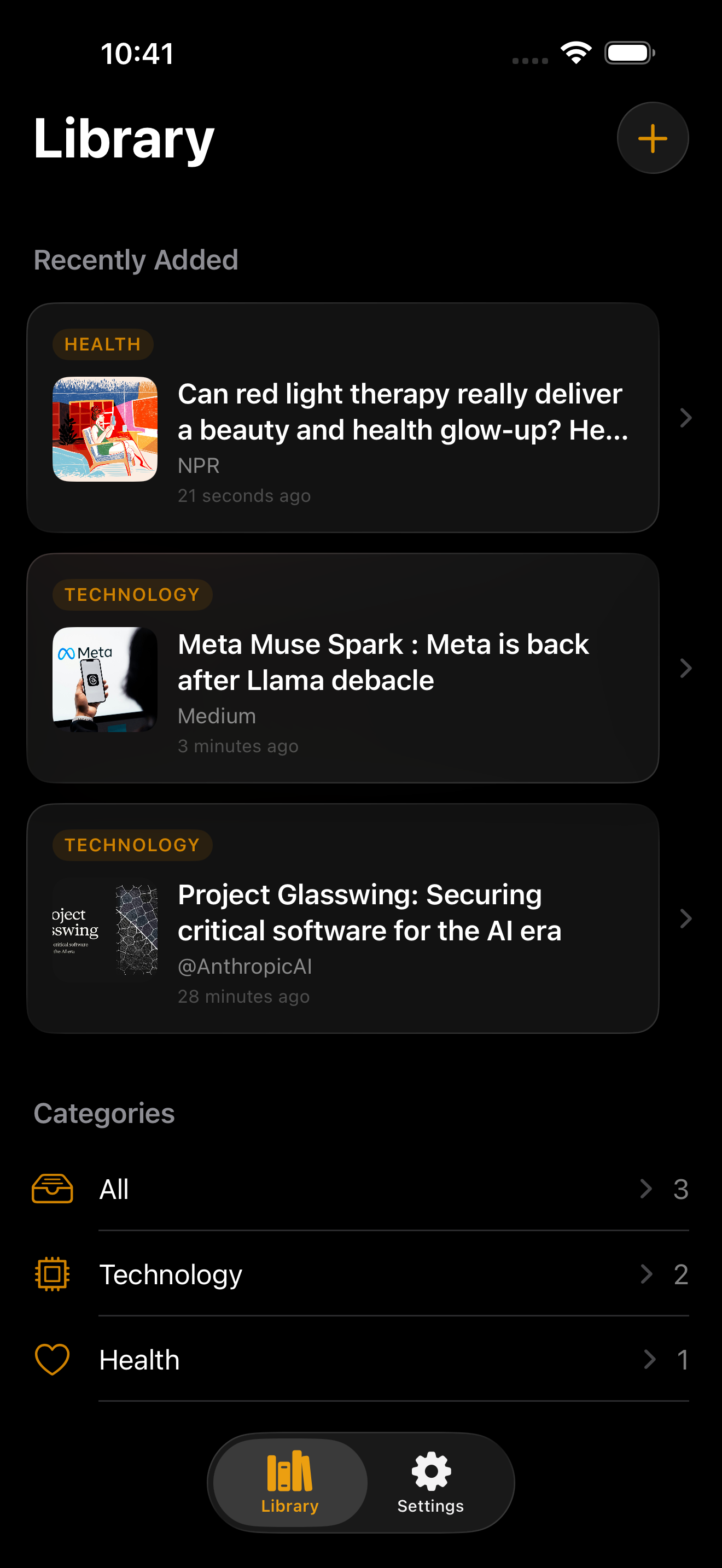
Task: Tap the HEALTH category badge
Action: [102, 344]
